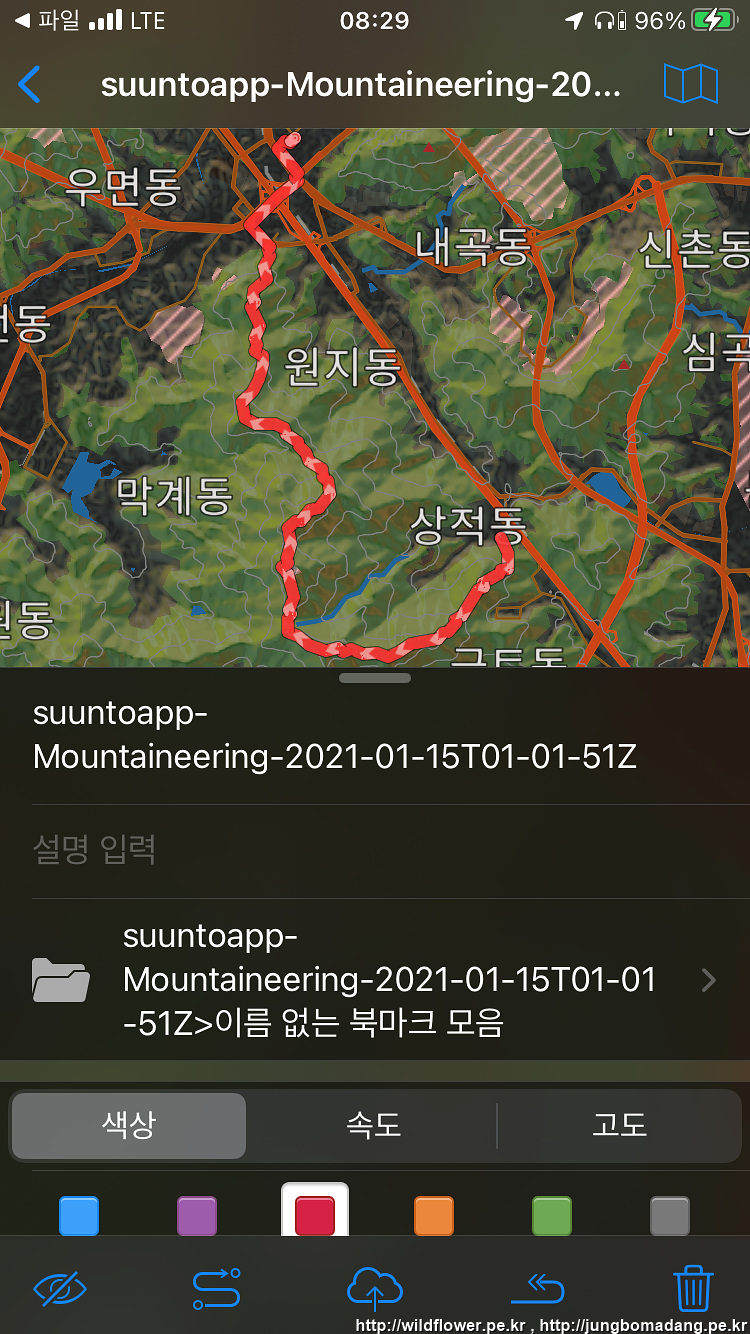Choose the purple color swatch
The width and height of the screenshot is (750, 1334).
(197, 1216)
